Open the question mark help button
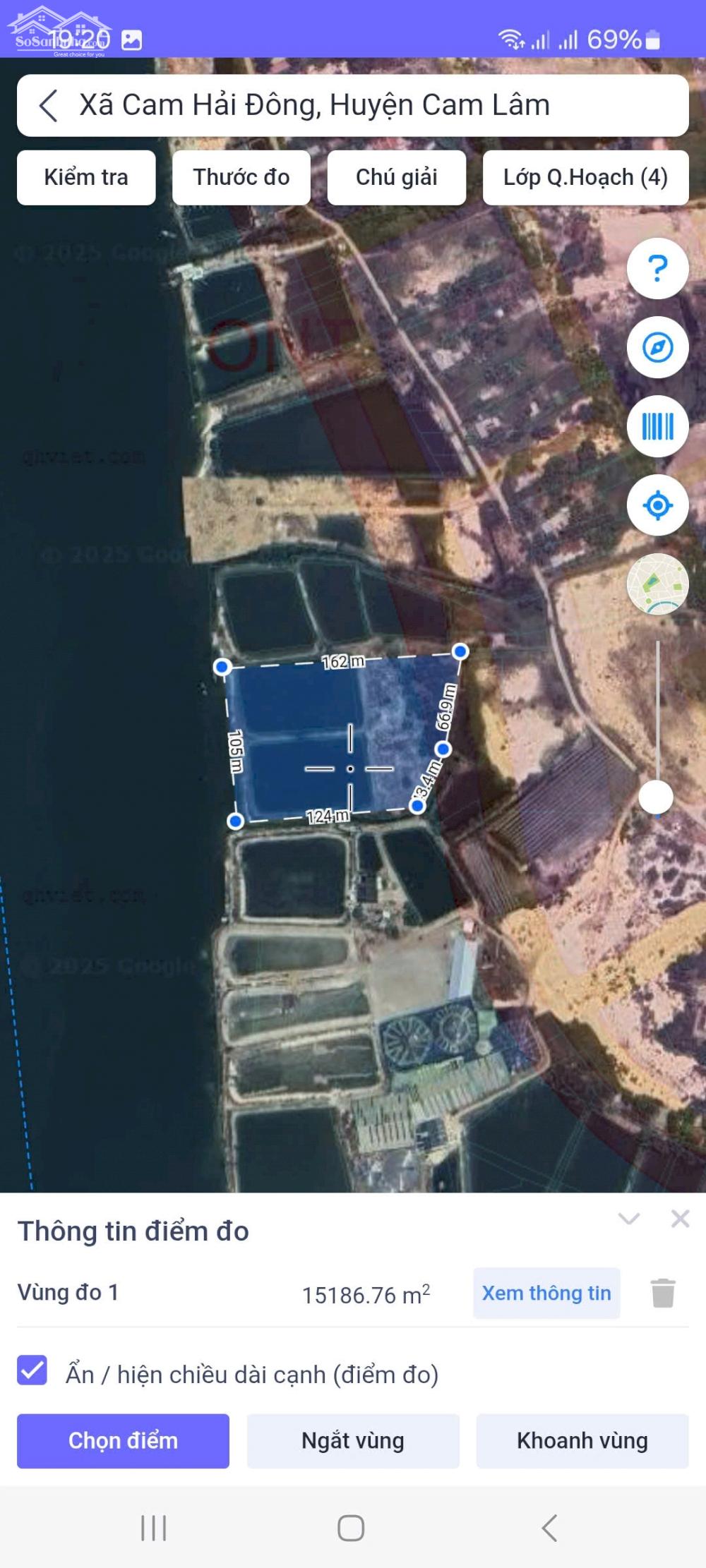This screenshot has height=1568, width=706. pyautogui.click(x=657, y=269)
